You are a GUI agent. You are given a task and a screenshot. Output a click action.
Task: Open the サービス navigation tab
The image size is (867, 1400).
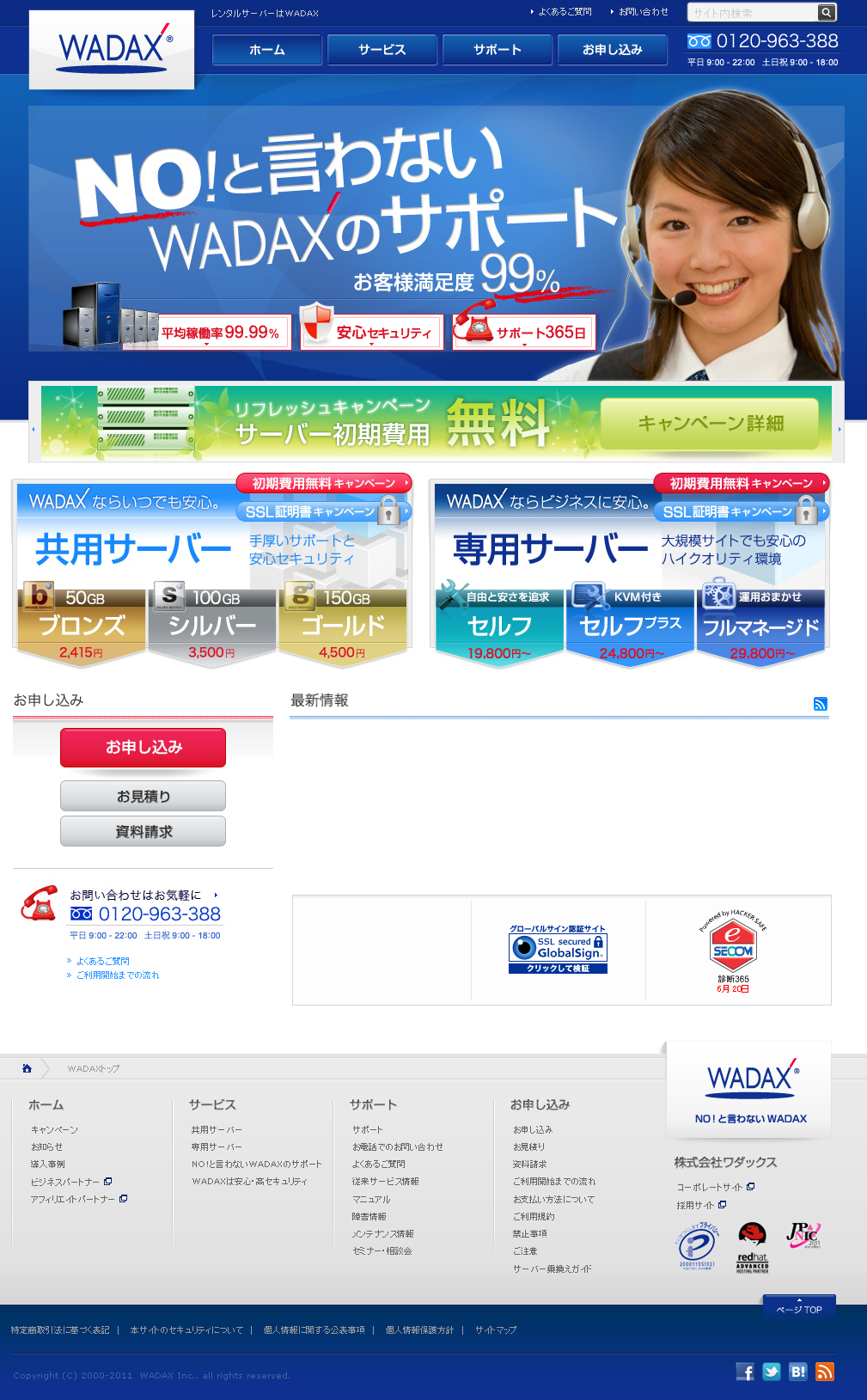(382, 50)
